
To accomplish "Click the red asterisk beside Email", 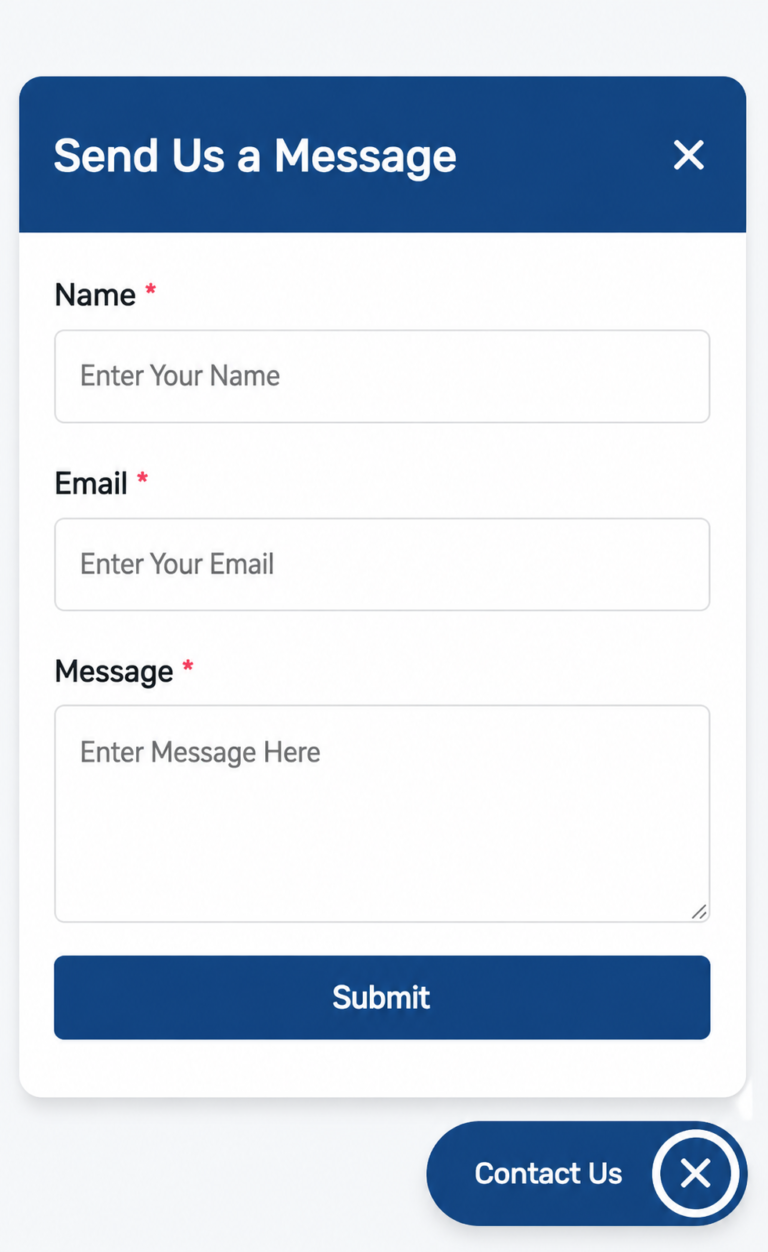I will 141,479.
